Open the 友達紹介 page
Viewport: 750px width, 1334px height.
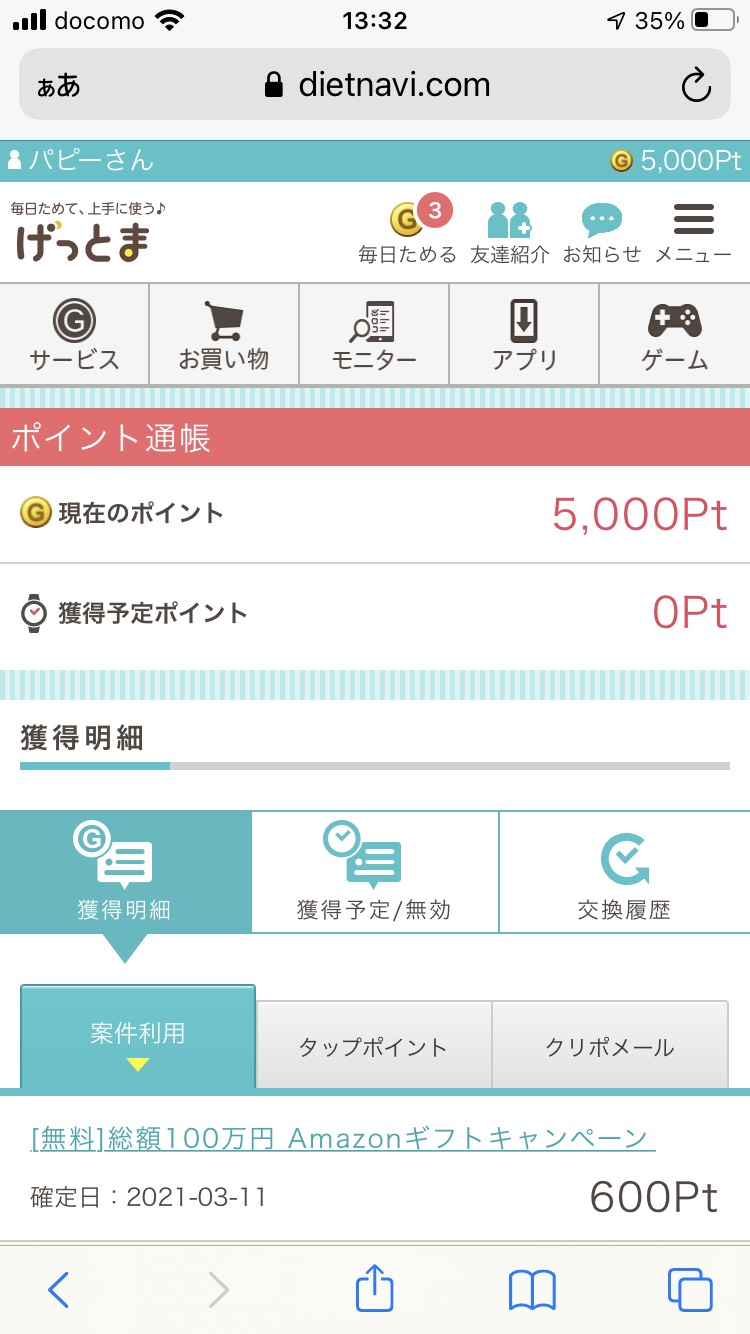click(510, 232)
